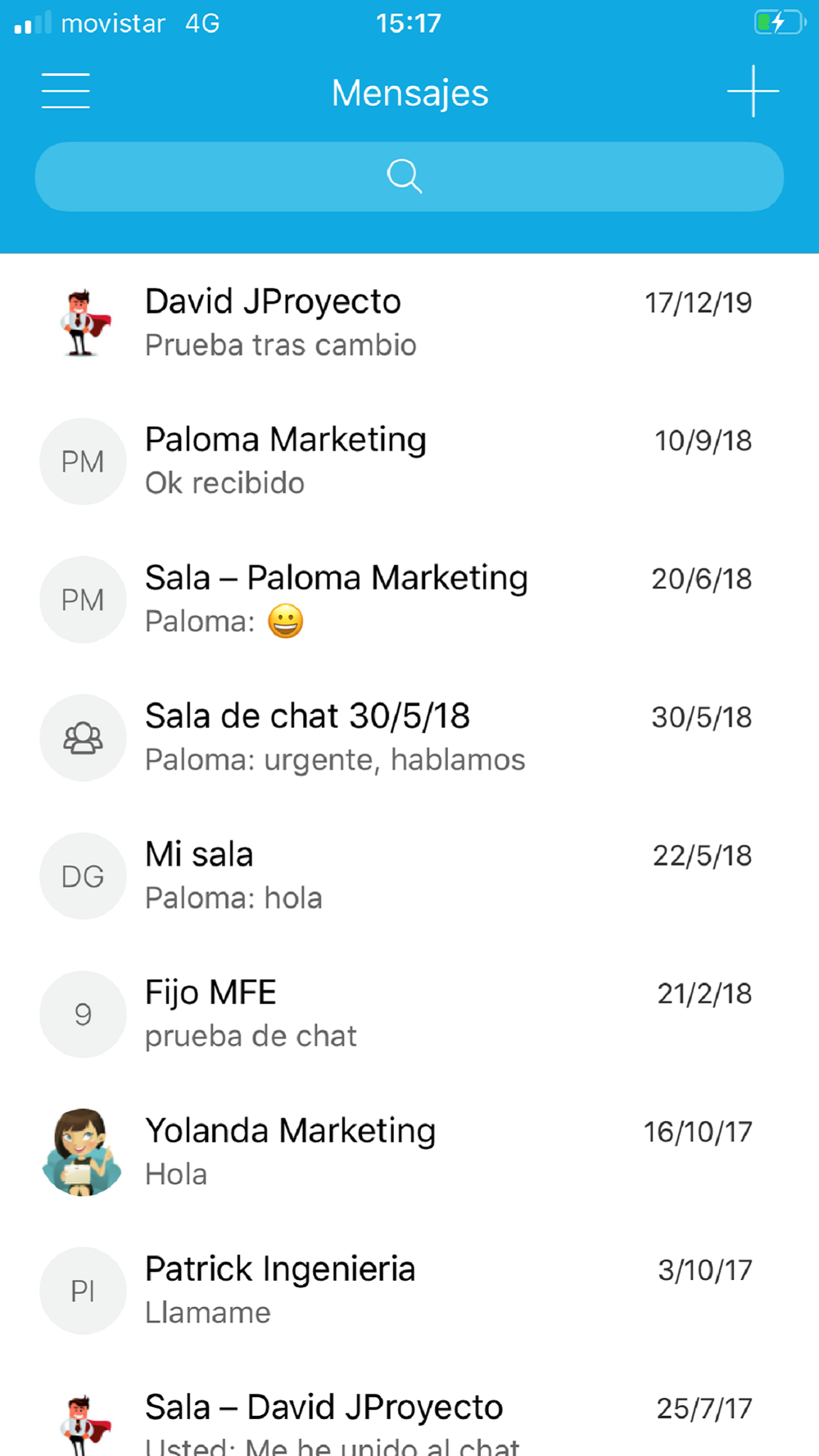Open the Paloma Marketing conversation dated 10/9/18
Screen dimensions: 819x1456
click(x=409, y=461)
